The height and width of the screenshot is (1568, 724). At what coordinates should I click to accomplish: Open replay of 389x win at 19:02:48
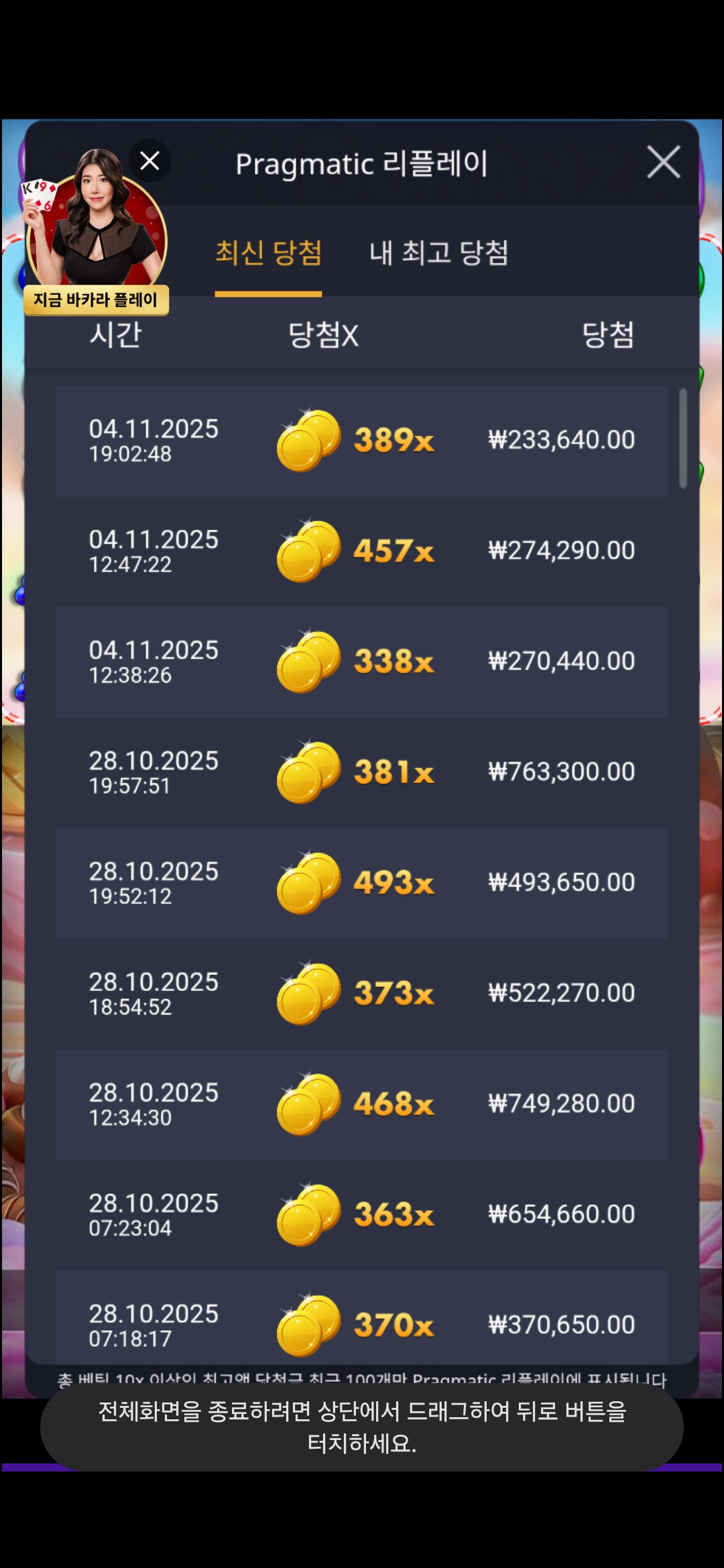pos(361,441)
